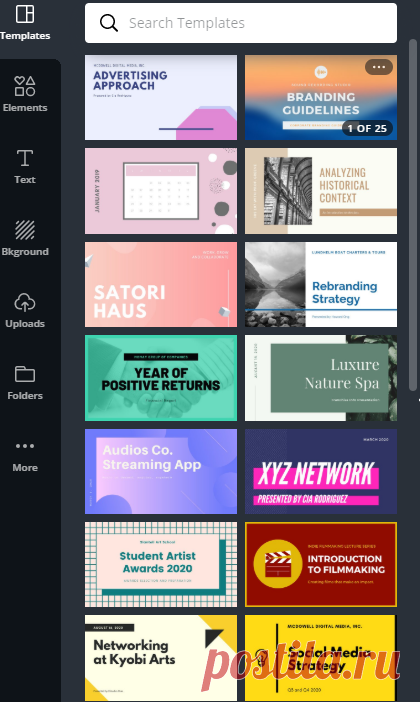Choose the Student Artist Awards 2020 template

161,565
